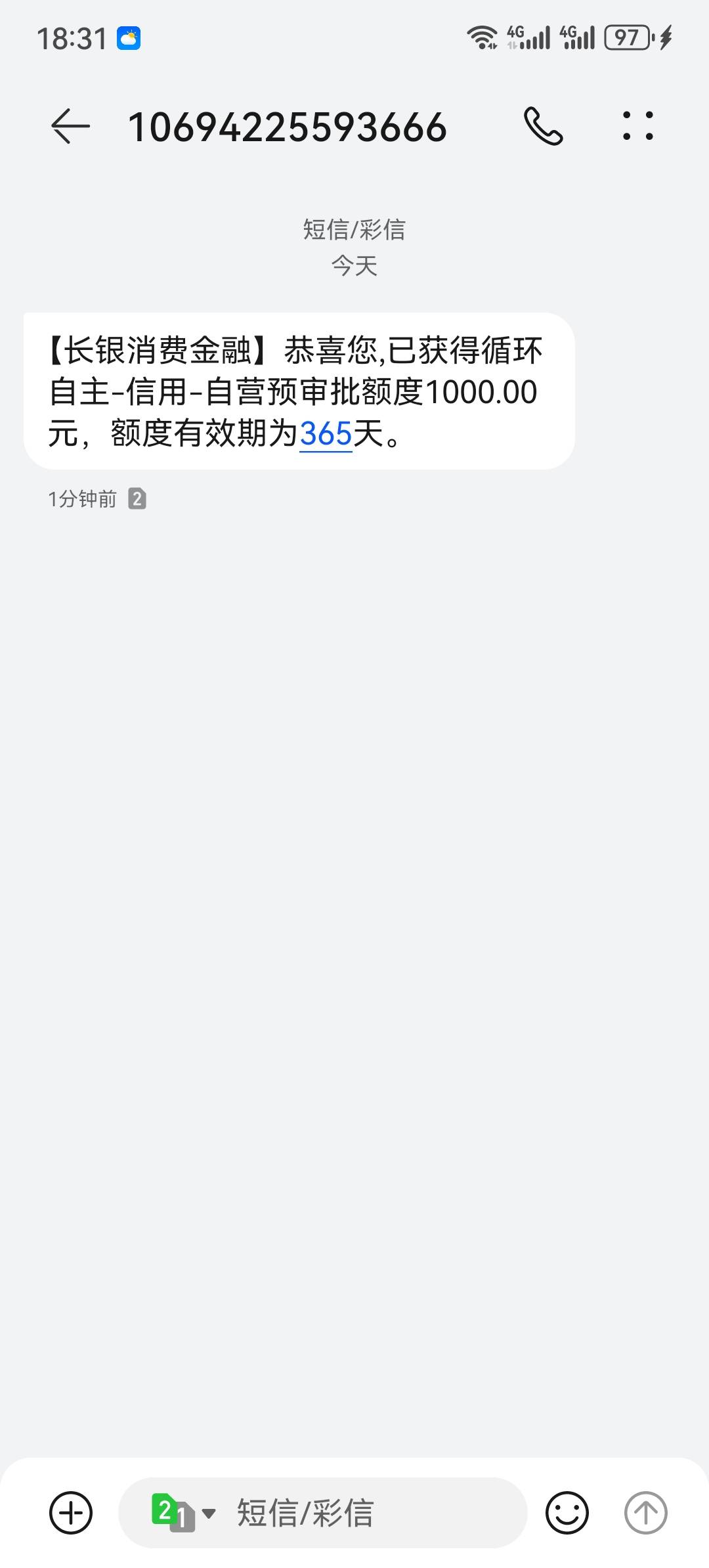
Task: Call the number 10694225593666
Action: pyautogui.click(x=543, y=126)
